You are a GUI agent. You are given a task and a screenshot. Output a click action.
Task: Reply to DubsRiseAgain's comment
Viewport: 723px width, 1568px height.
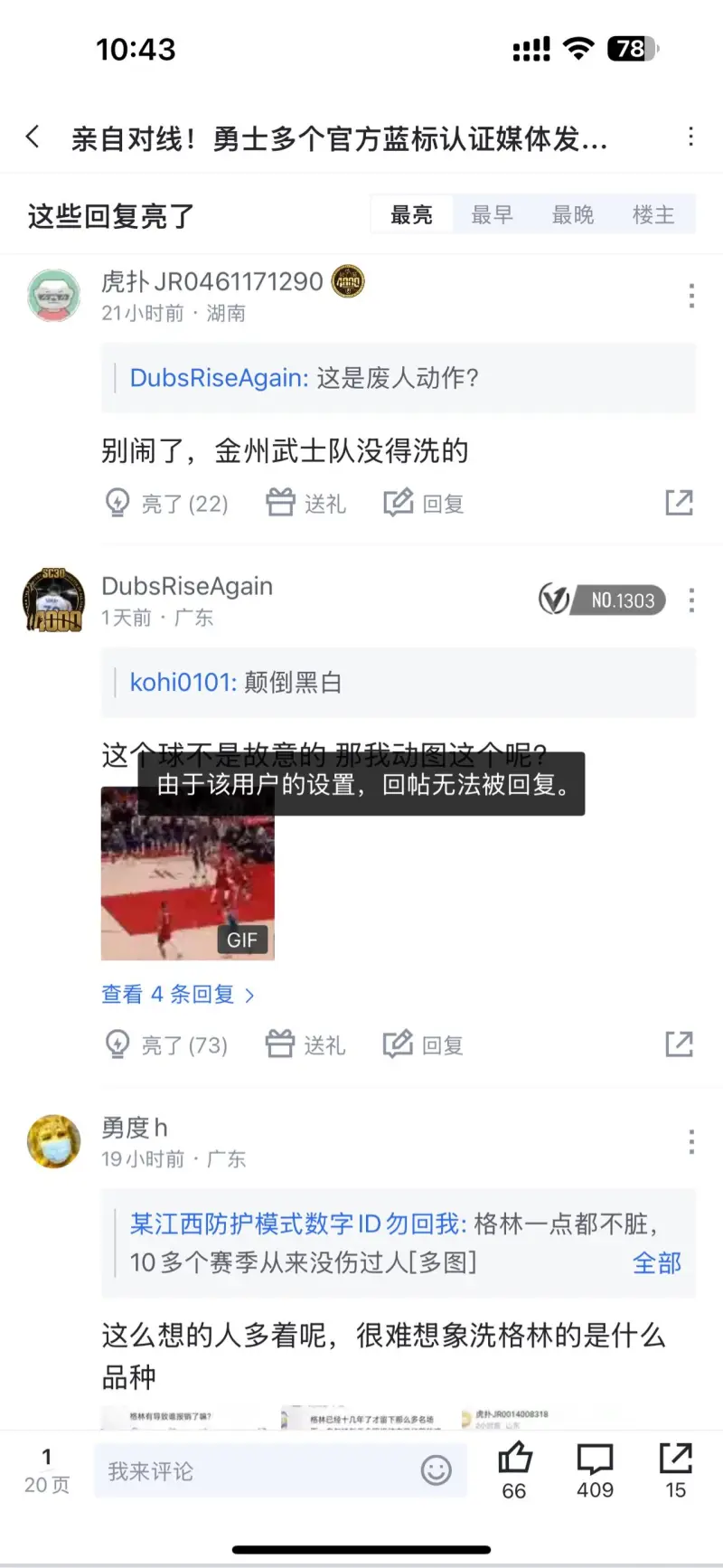pyautogui.click(x=423, y=1044)
